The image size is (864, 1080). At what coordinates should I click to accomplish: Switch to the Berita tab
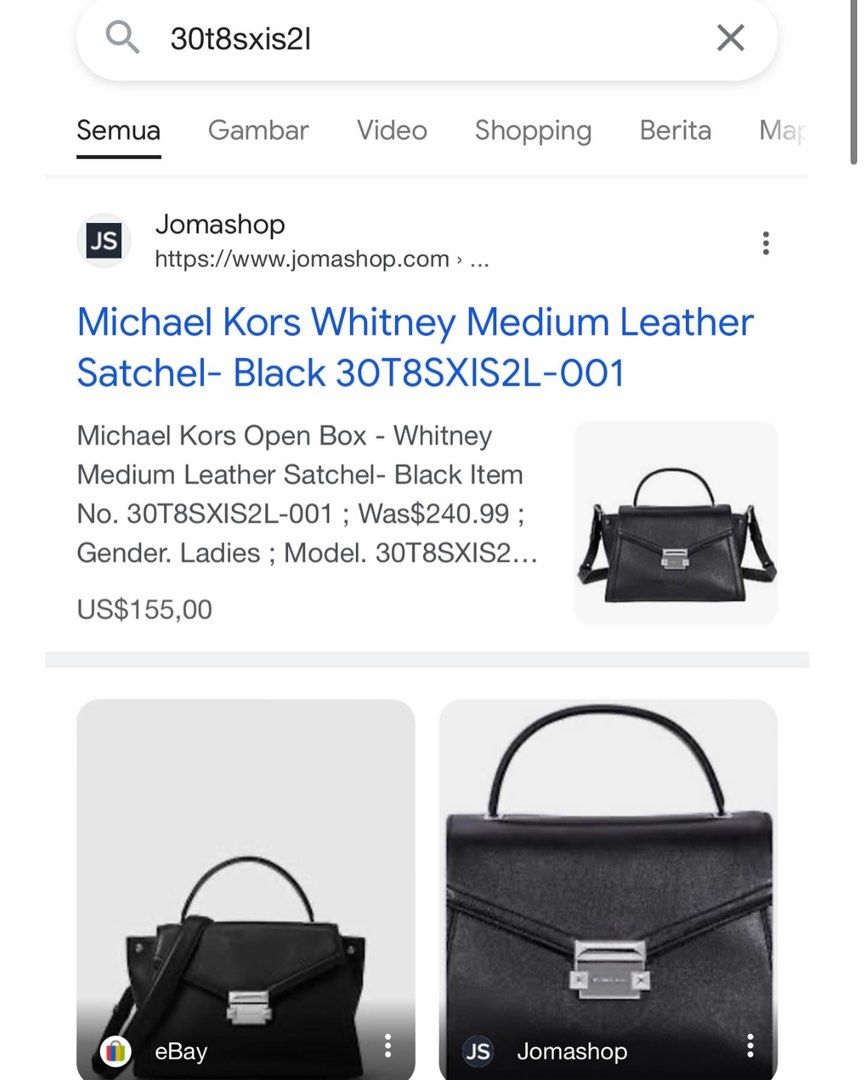[x=675, y=131]
